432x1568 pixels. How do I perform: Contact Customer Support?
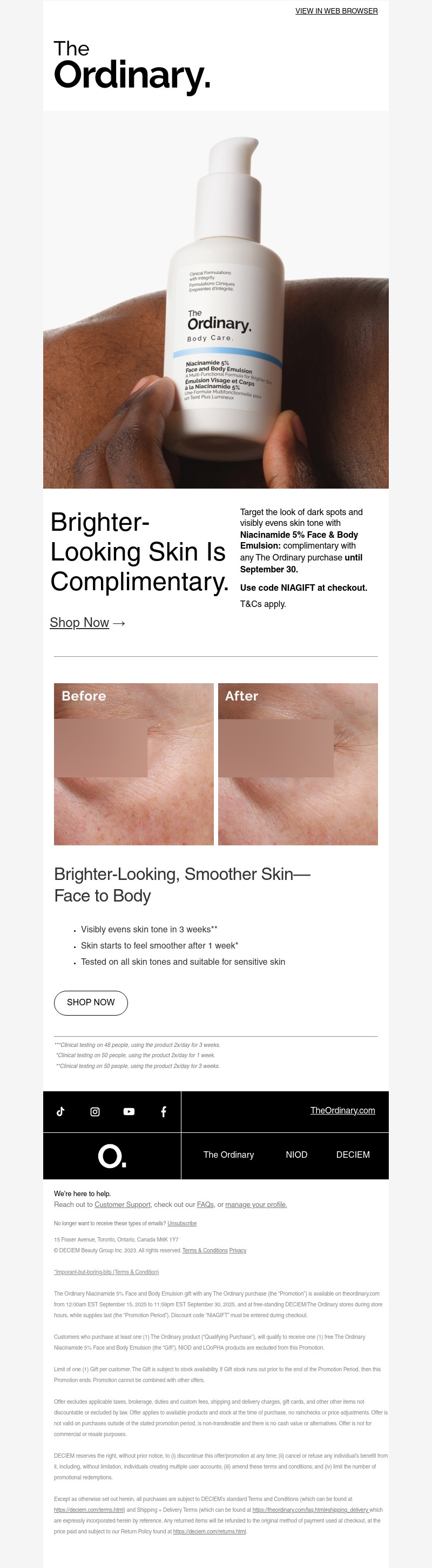click(122, 1205)
